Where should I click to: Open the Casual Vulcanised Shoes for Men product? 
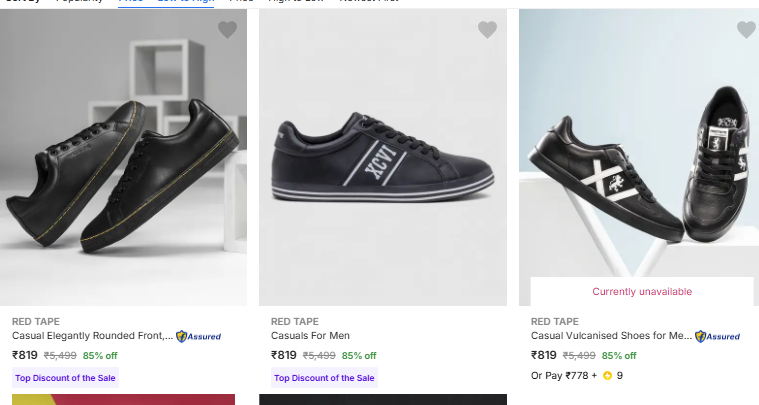pos(610,336)
